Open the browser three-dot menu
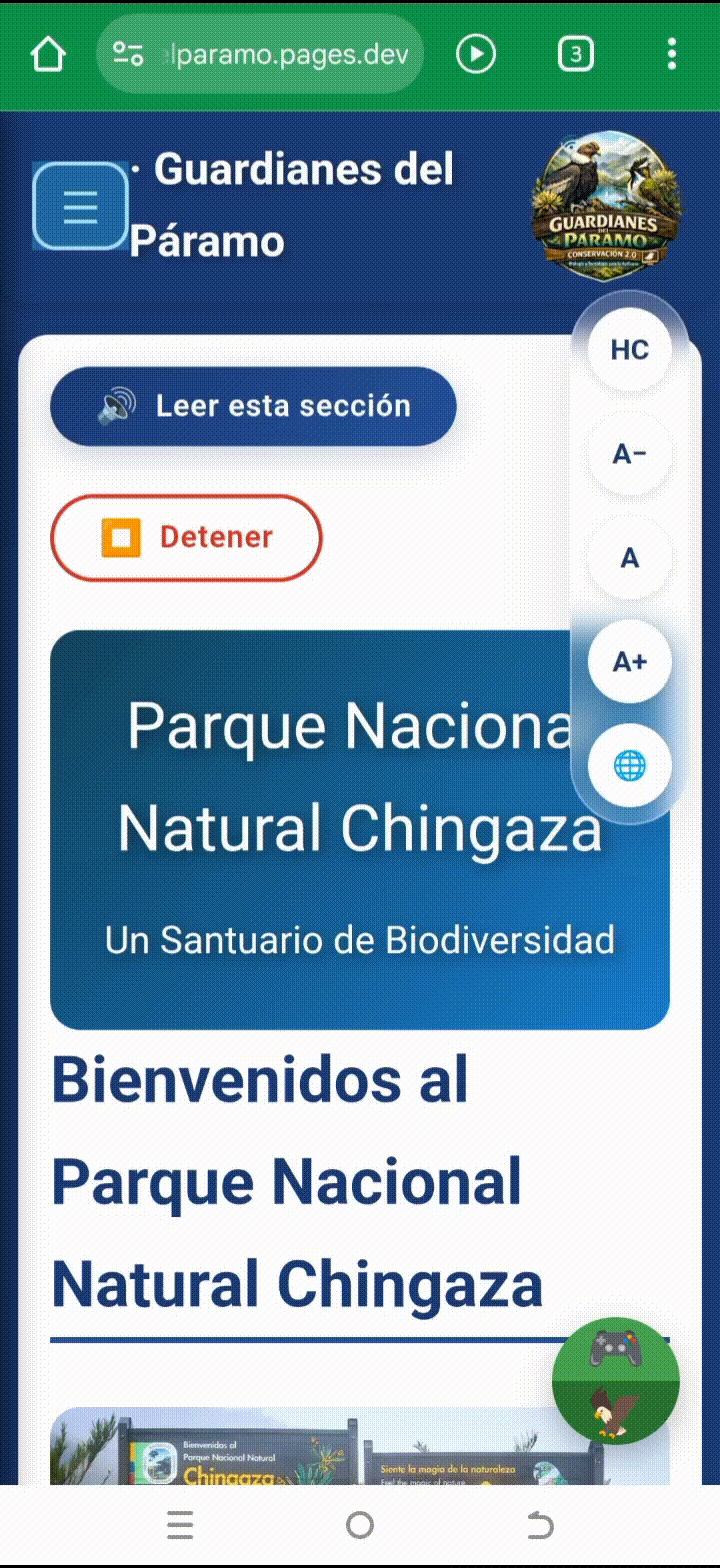Viewport: 720px width, 1568px height. (671, 54)
